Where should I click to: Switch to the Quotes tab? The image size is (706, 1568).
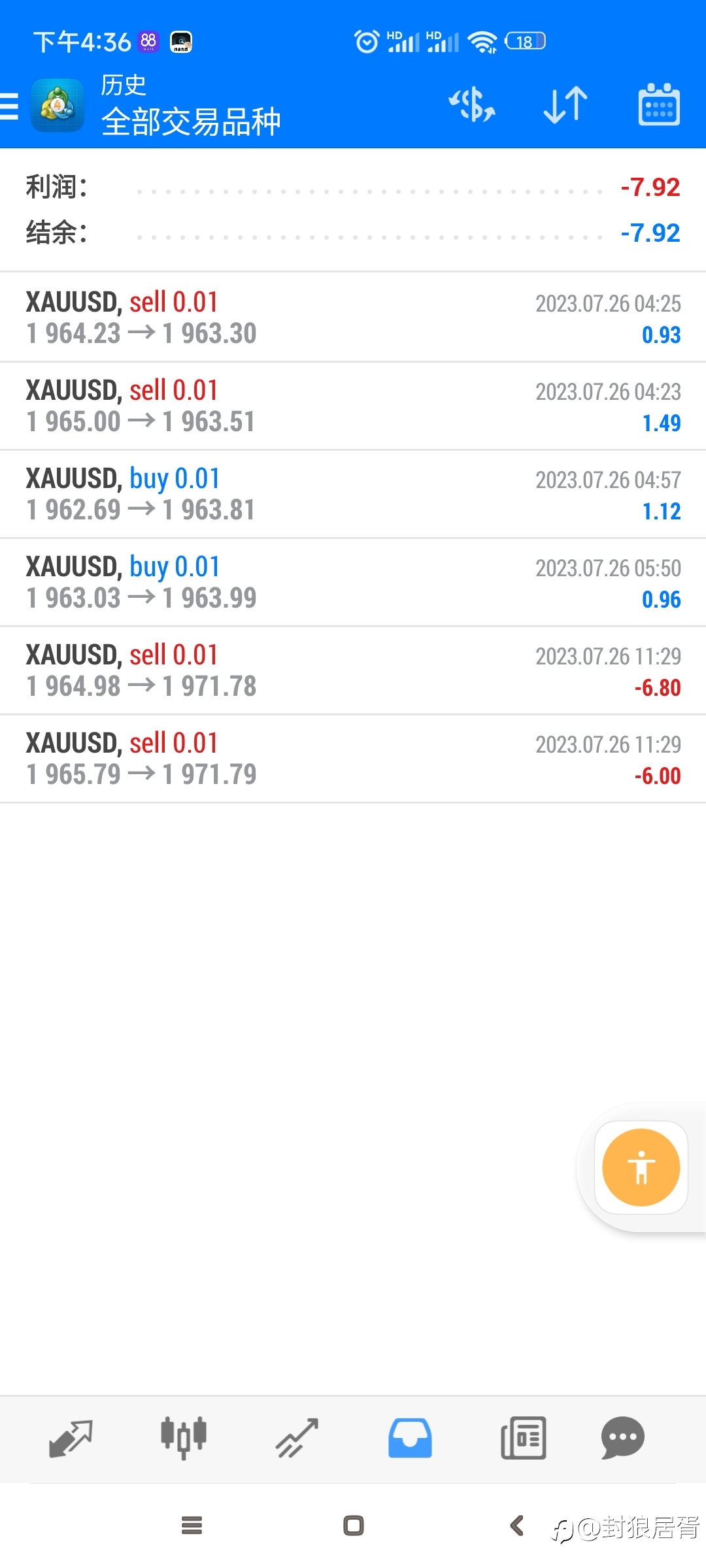[x=71, y=1438]
